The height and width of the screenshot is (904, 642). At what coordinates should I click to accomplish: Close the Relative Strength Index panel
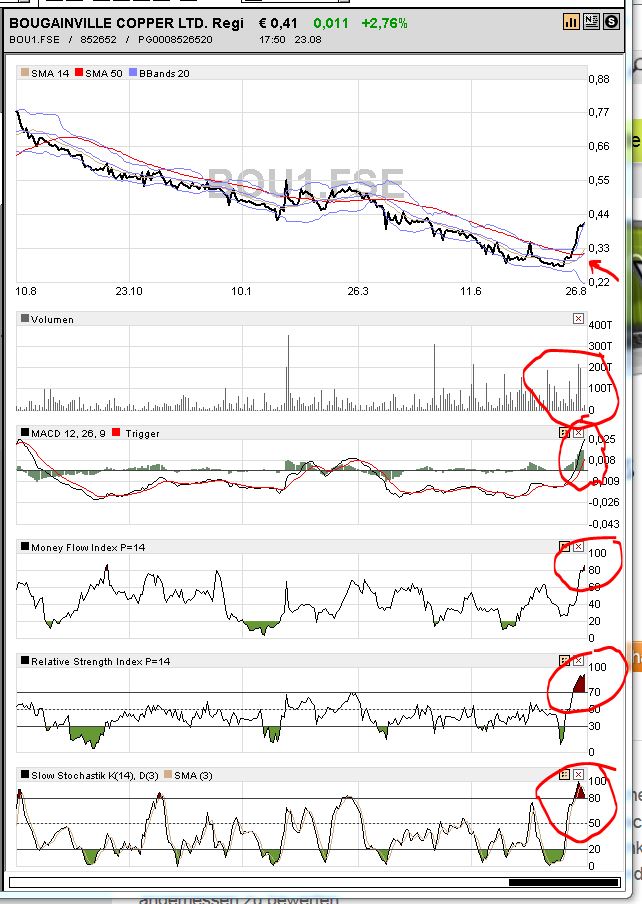pyautogui.click(x=578, y=661)
